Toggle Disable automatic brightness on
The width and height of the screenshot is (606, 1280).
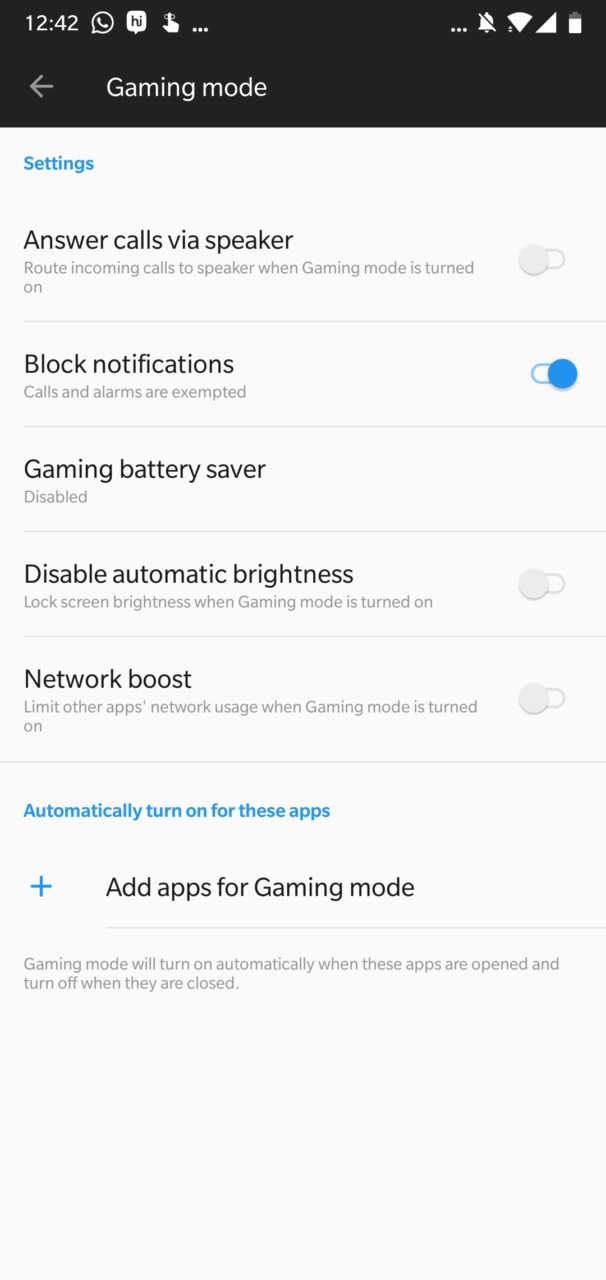pyautogui.click(x=542, y=585)
